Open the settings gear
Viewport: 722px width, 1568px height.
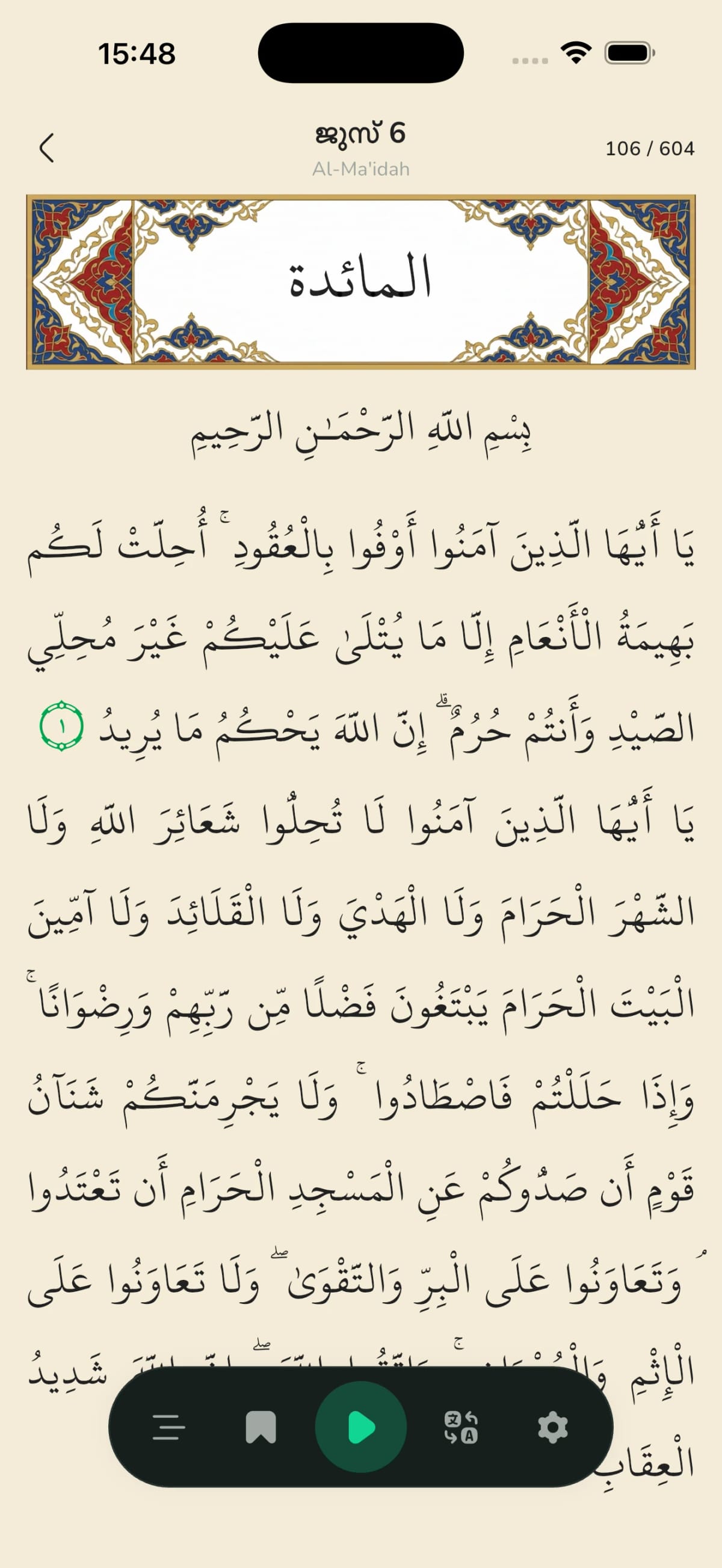pyautogui.click(x=553, y=1427)
